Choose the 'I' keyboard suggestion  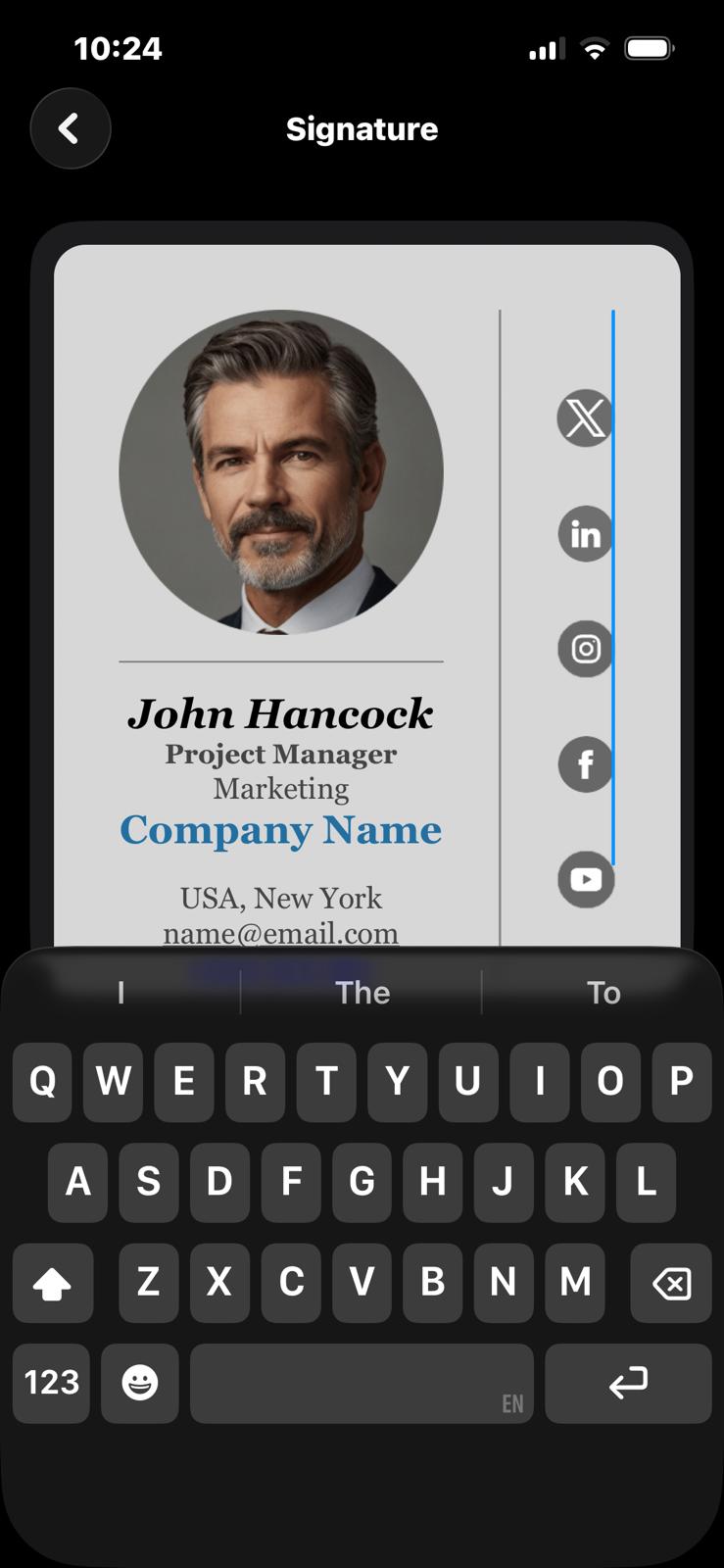[x=121, y=993]
